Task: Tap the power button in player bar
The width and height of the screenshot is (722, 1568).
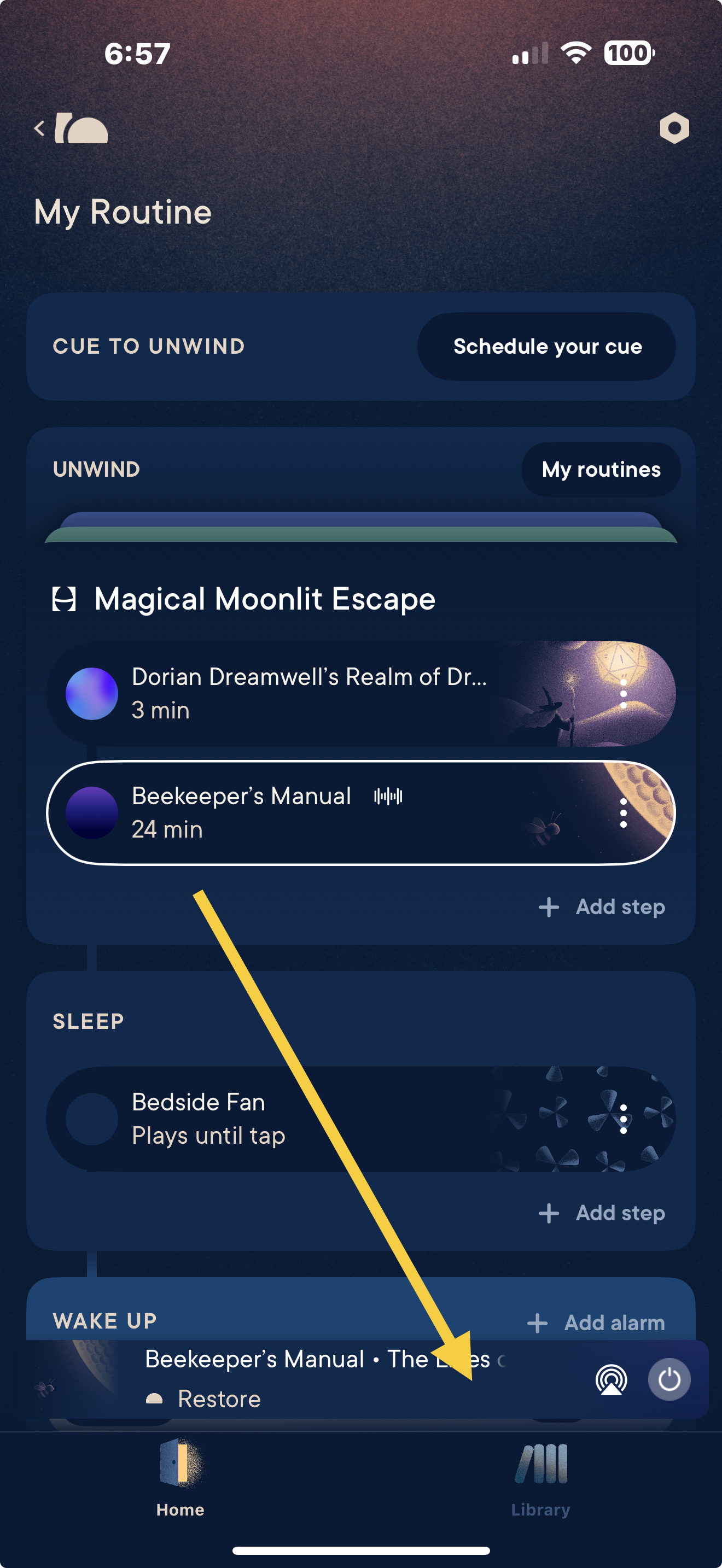Action: coord(668,1379)
